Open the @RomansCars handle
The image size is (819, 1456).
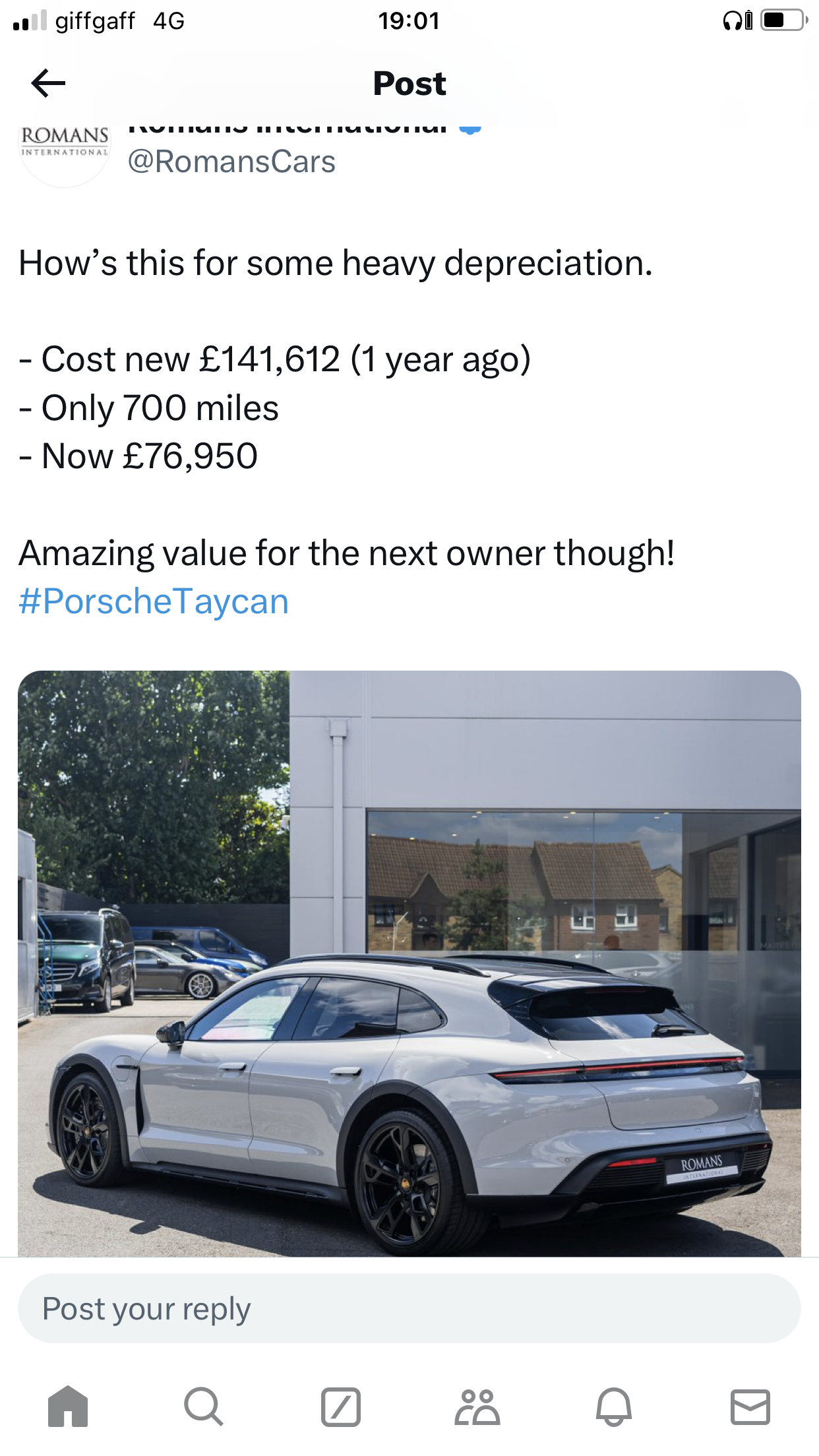pyautogui.click(x=231, y=162)
